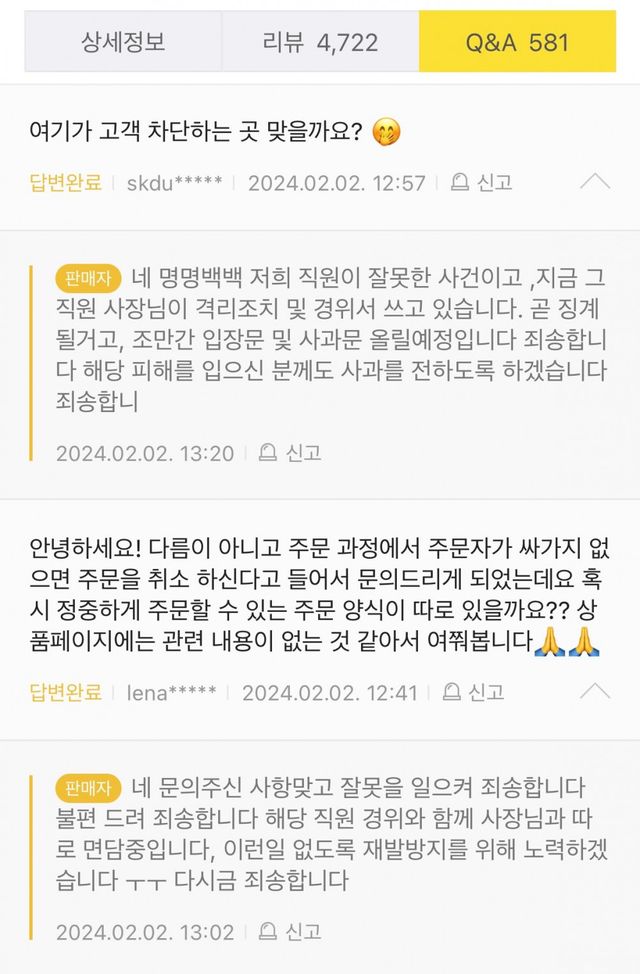Report the seller reply posted at 13:02
Screen dimensions: 640x974
(290, 932)
